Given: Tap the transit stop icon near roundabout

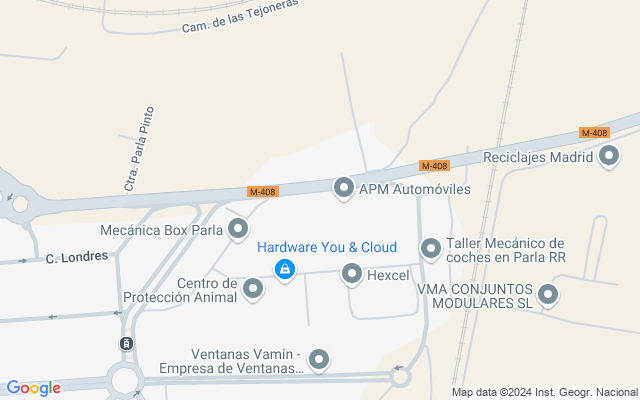Looking at the screenshot, I should (126, 344).
